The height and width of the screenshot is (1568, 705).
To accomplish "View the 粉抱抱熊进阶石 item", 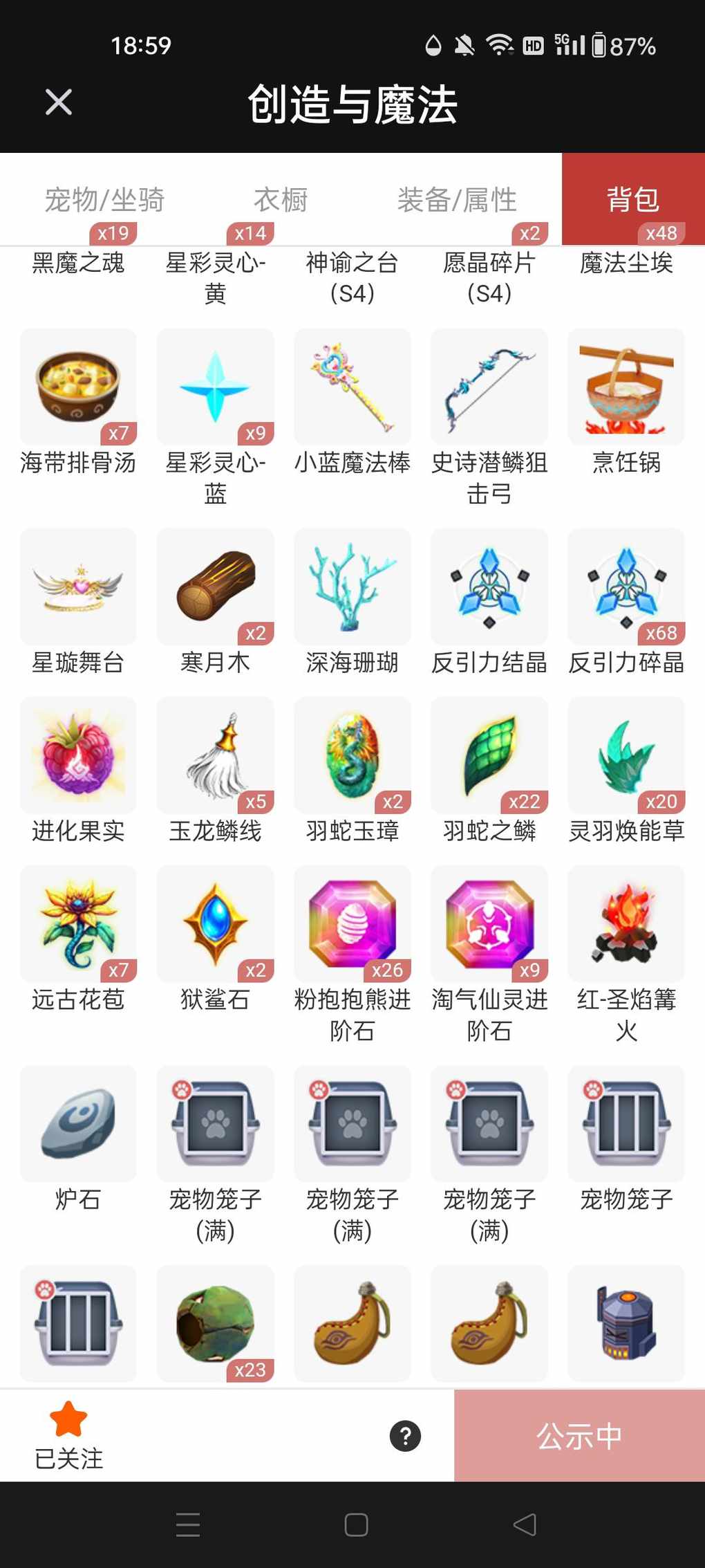I will 352,923.
